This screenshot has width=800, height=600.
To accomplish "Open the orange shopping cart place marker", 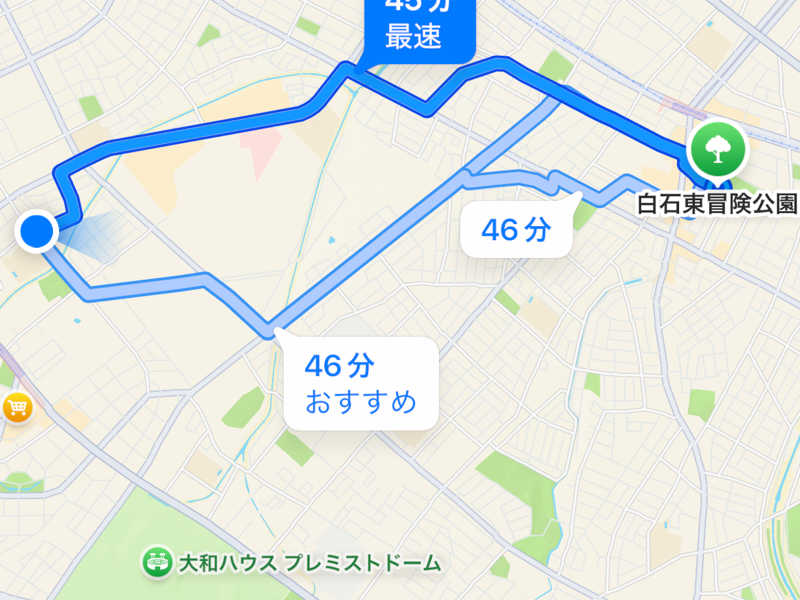I will [15, 407].
